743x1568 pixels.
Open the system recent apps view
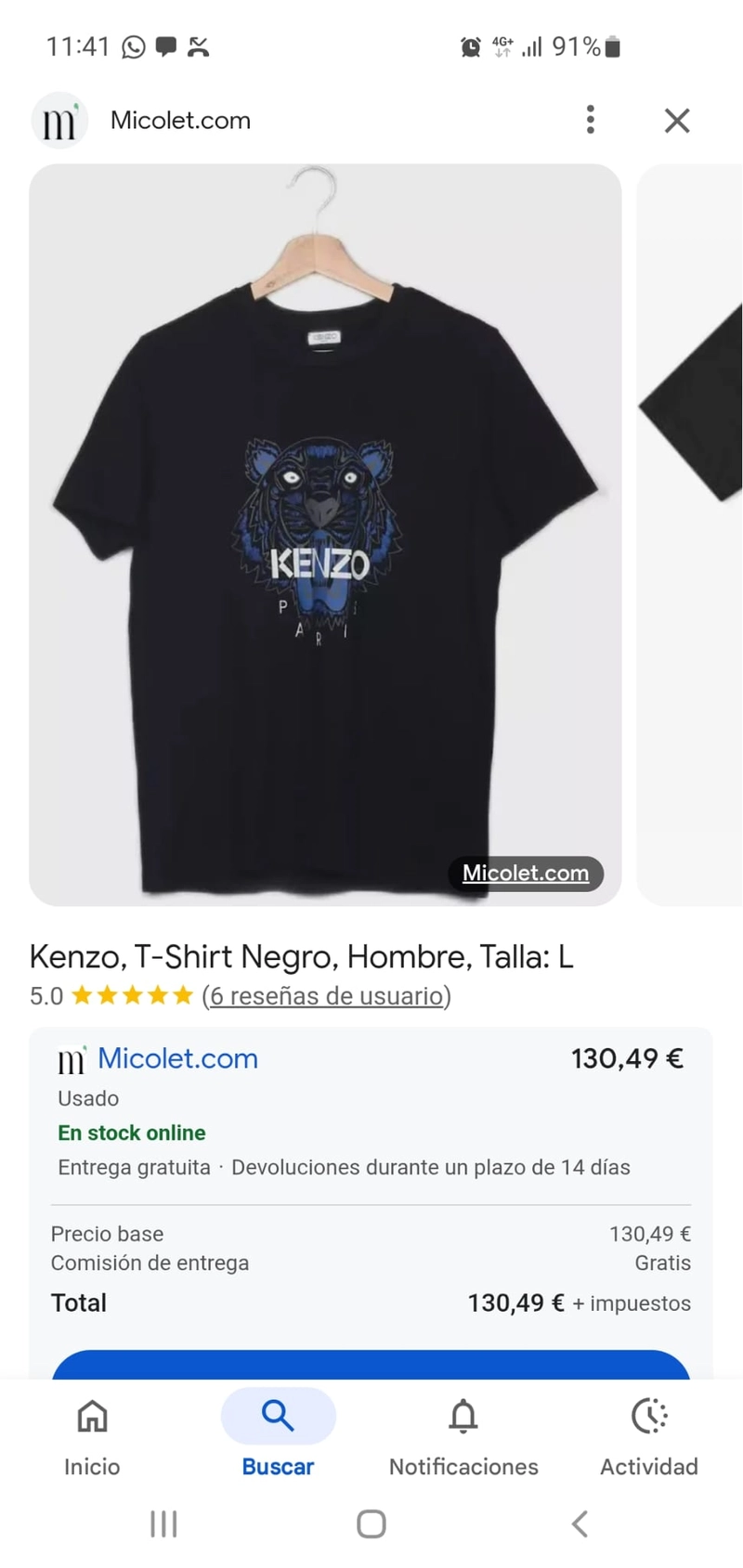pyautogui.click(x=163, y=1523)
